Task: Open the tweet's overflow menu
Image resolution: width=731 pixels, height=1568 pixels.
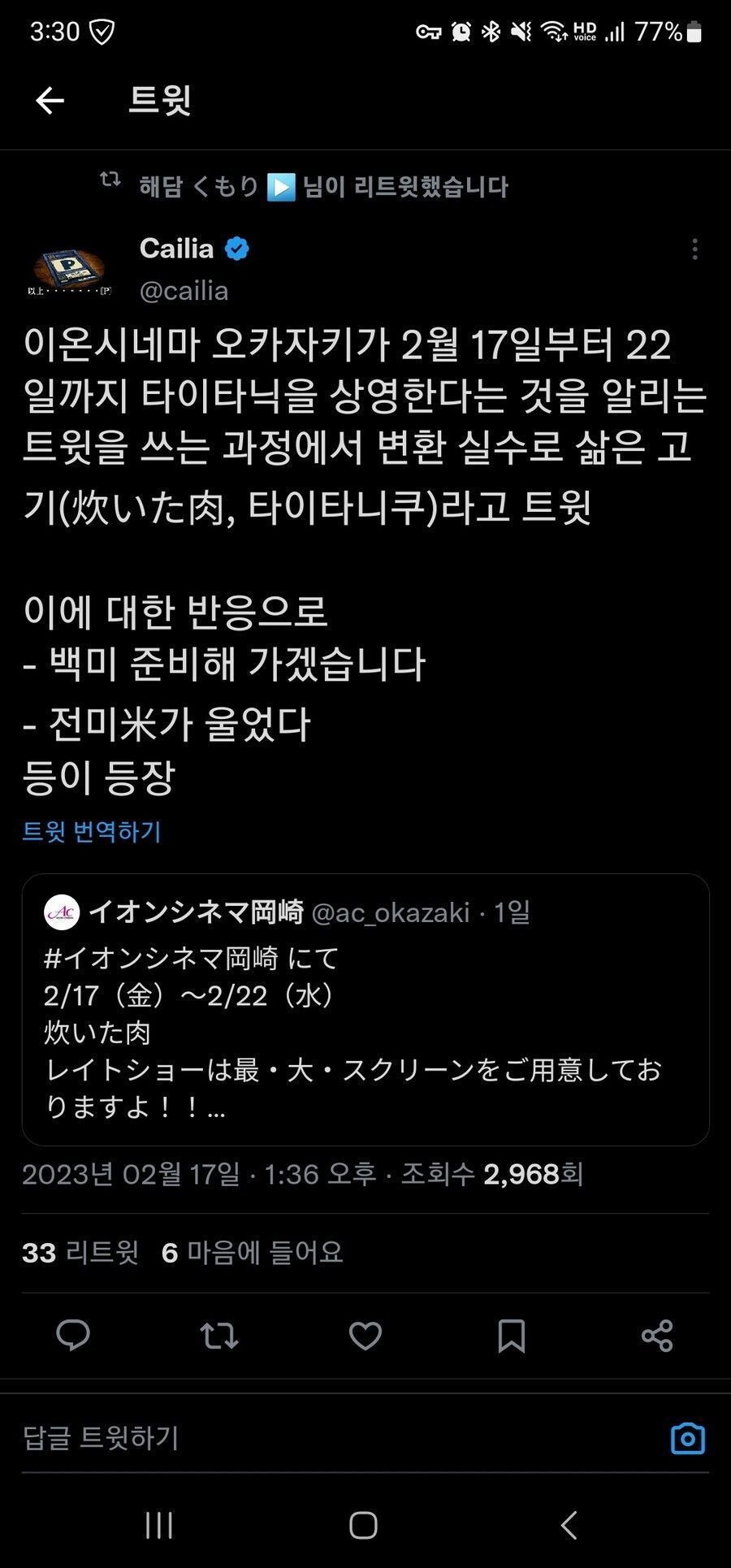Action: [694, 249]
